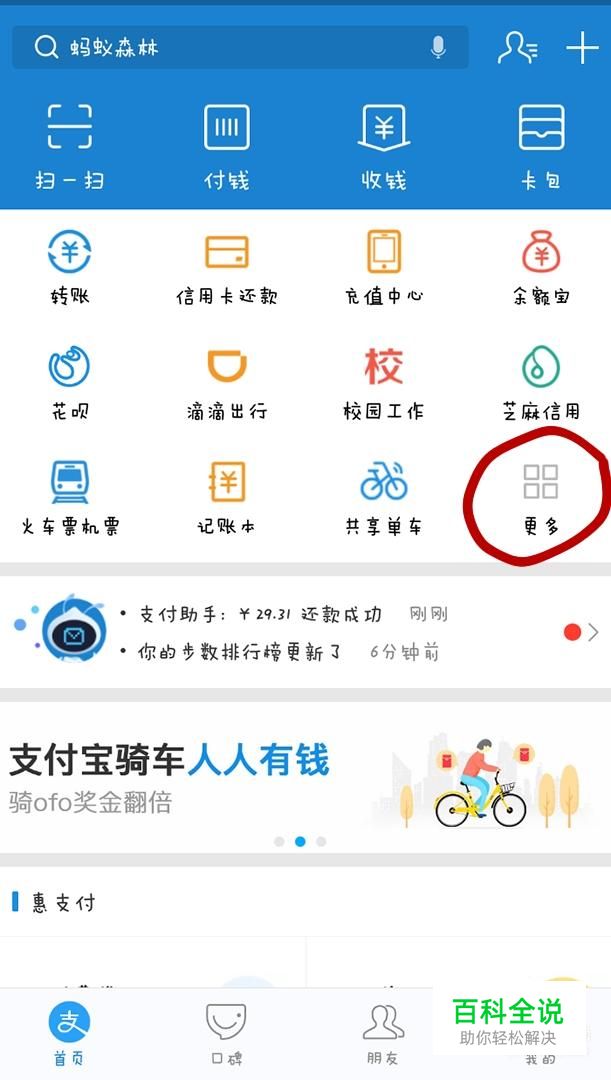611x1080 pixels.
Task: Open 信用卡还款
Action: pyautogui.click(x=227, y=265)
